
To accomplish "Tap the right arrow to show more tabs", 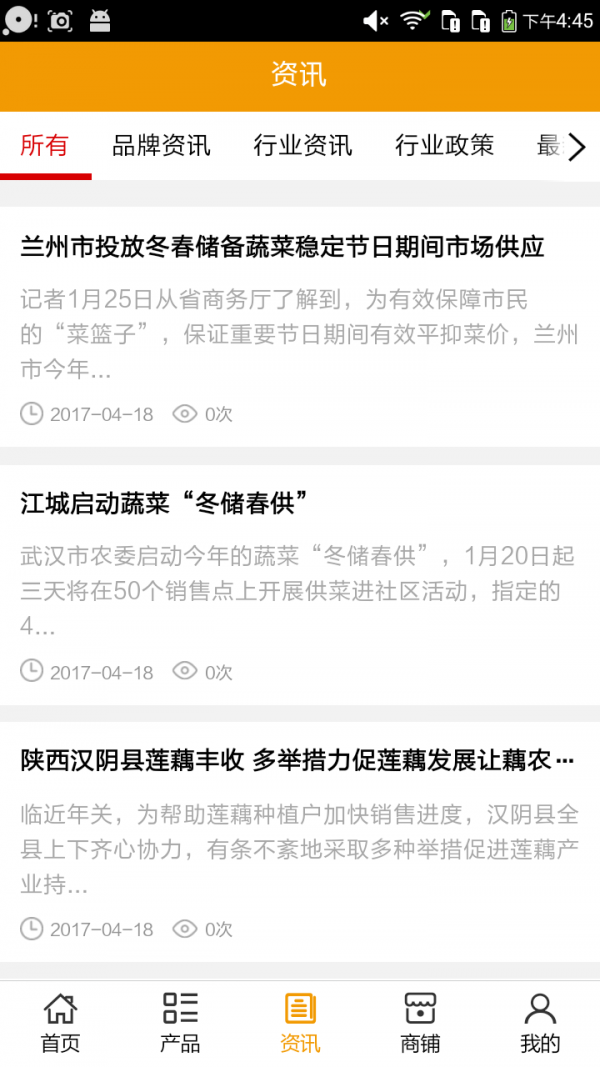I will pos(577,148).
